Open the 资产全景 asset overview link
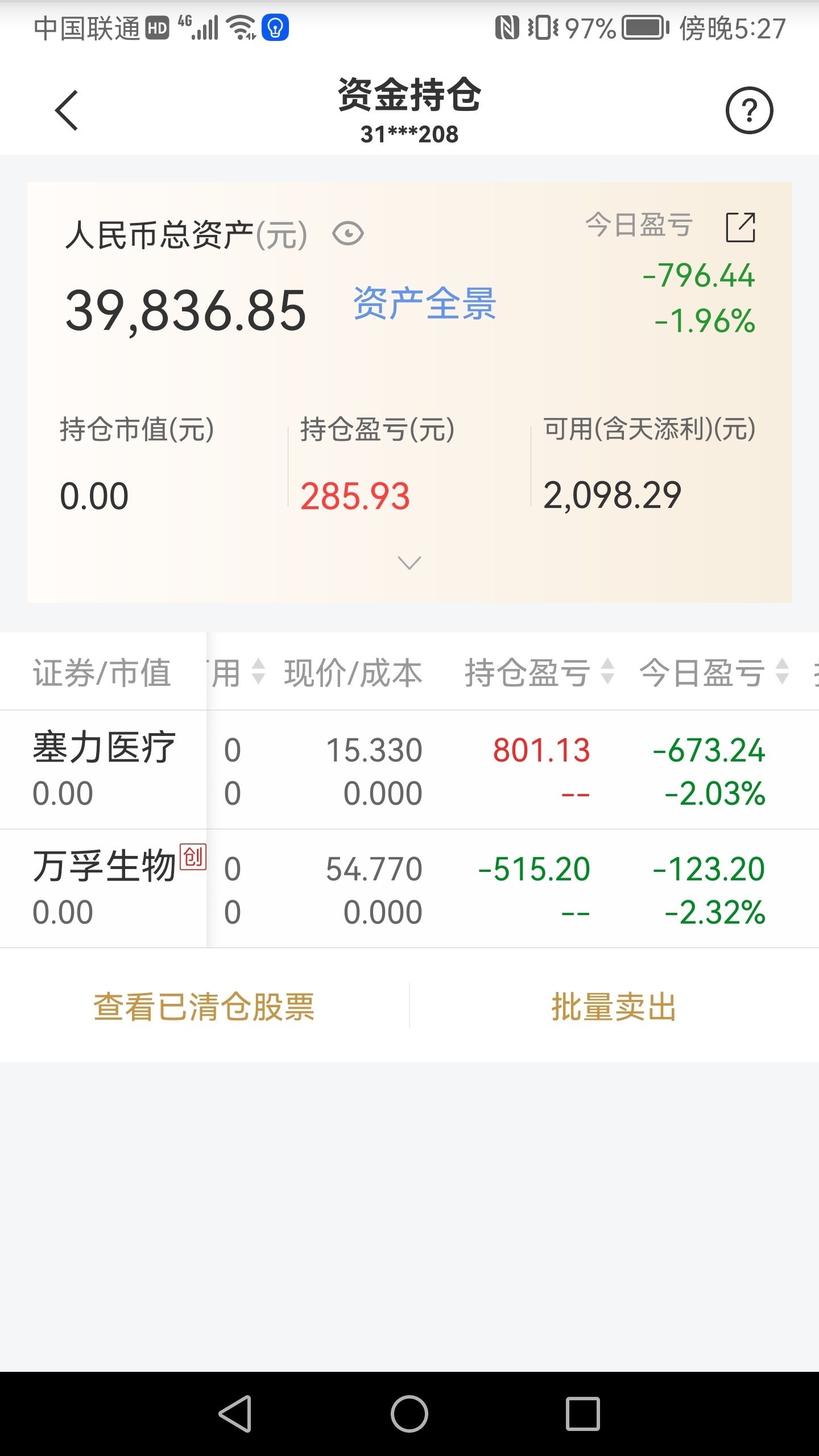 (424, 304)
